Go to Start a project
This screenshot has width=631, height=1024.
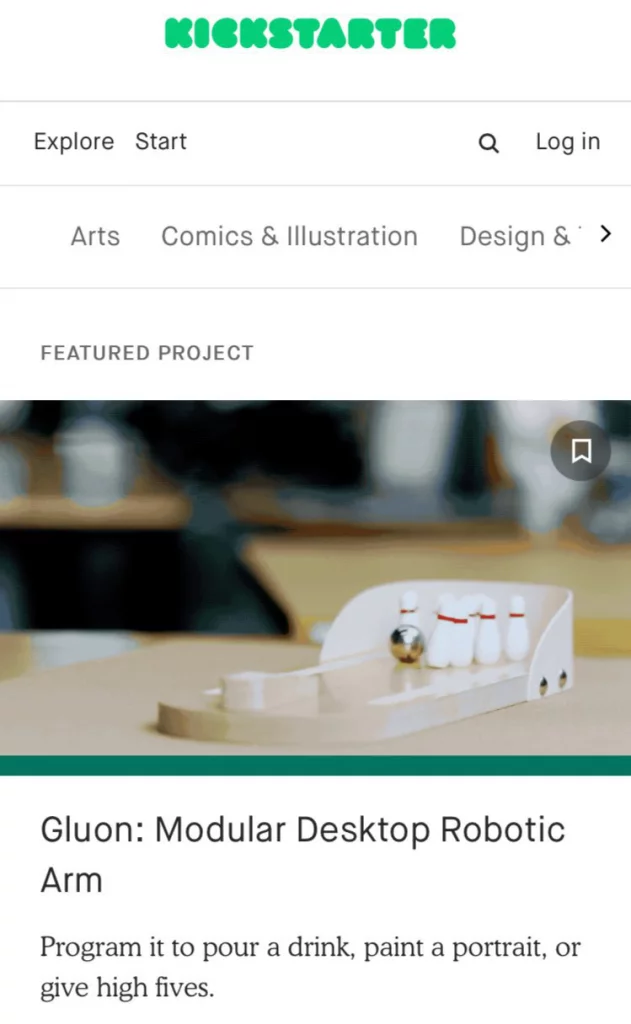pyautogui.click(x=161, y=142)
